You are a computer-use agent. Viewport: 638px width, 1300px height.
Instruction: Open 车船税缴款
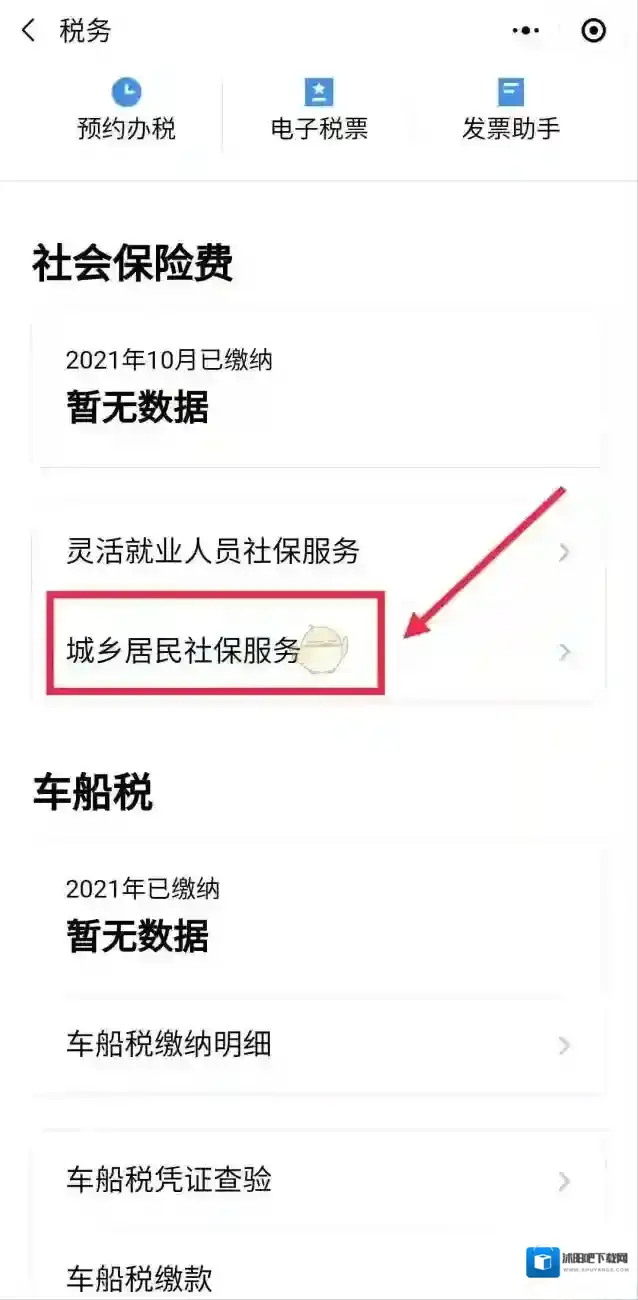tap(318, 1277)
